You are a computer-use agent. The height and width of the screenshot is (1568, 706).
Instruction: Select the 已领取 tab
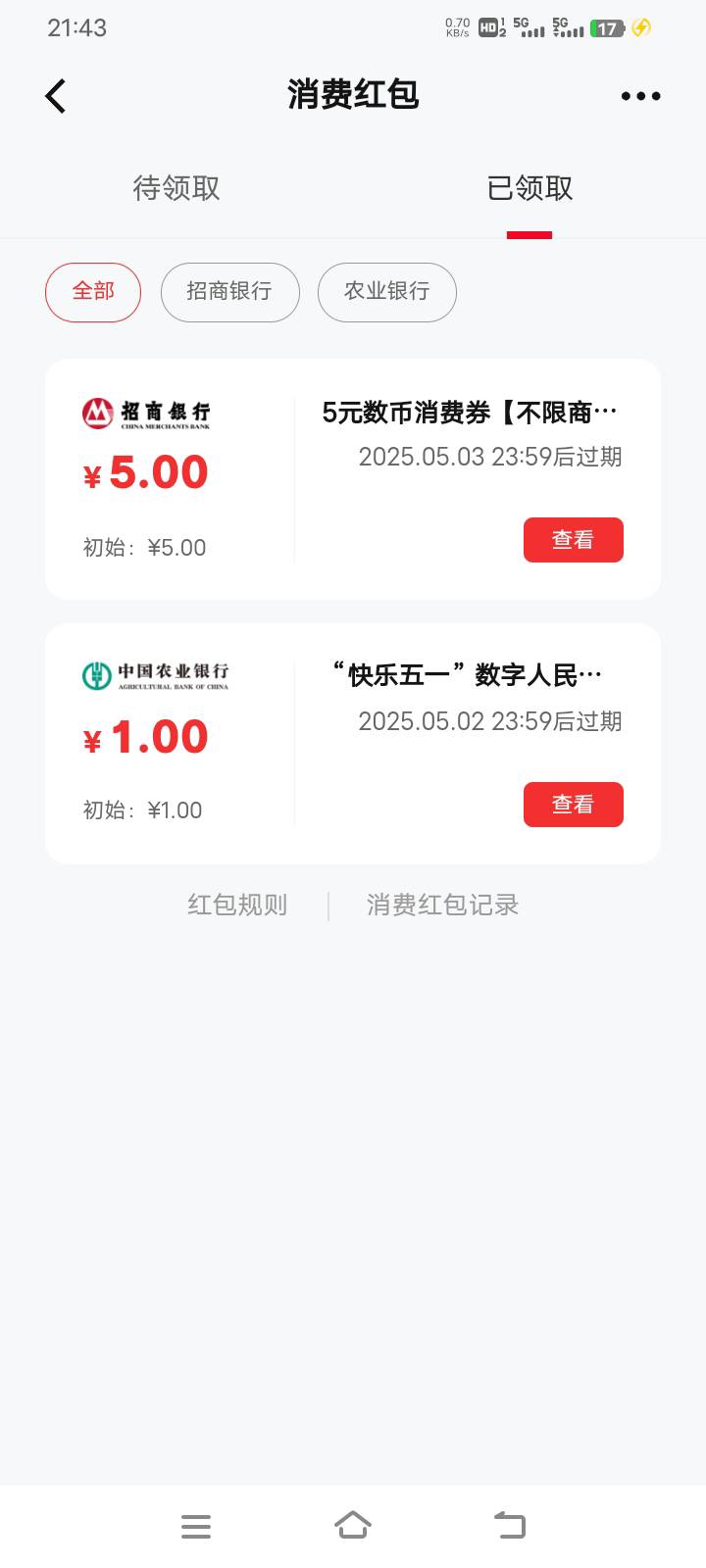(529, 188)
